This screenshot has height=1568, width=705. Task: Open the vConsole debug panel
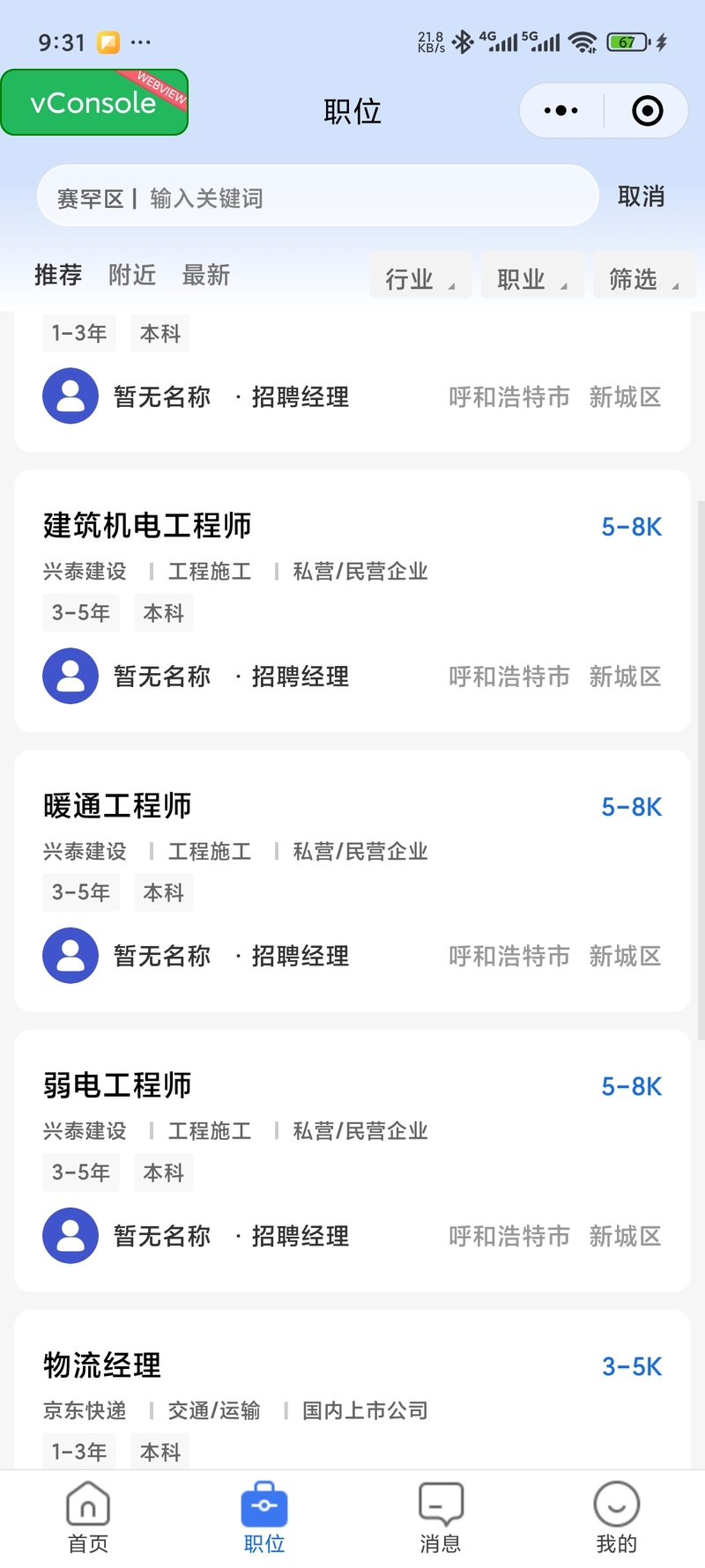pos(93,103)
